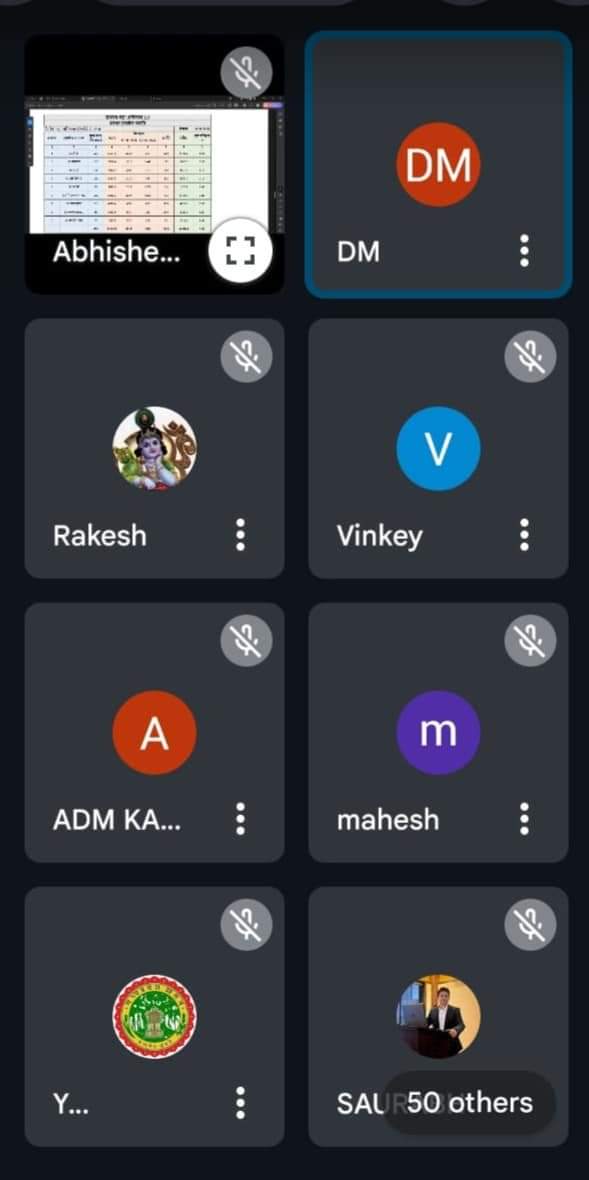The width and height of the screenshot is (589, 1180).
Task: Open the three-dot options for Rakesh
Action: (241, 535)
